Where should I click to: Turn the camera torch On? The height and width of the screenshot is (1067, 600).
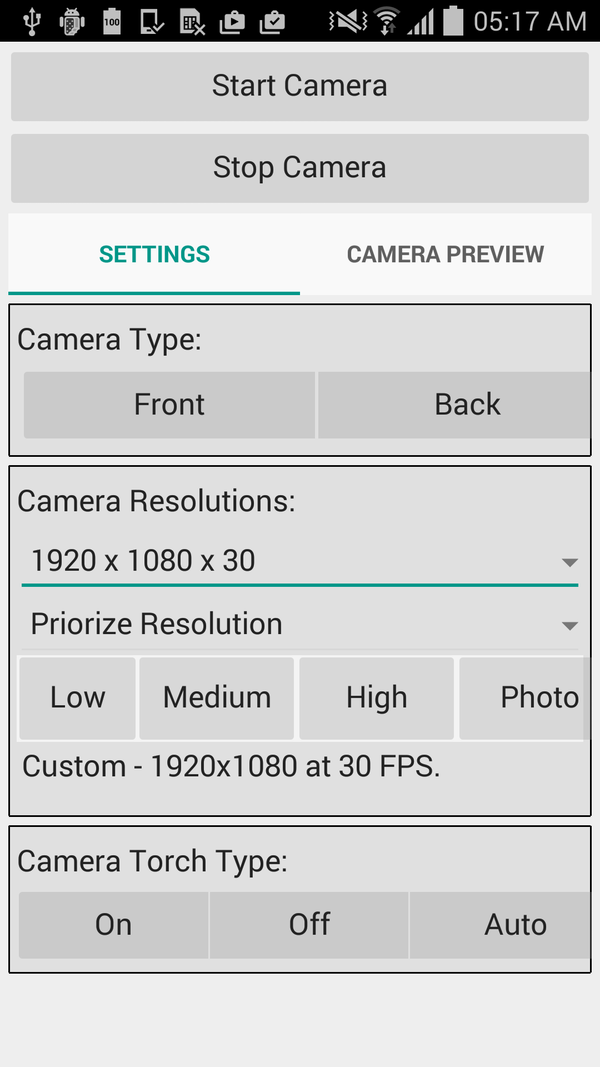point(114,925)
